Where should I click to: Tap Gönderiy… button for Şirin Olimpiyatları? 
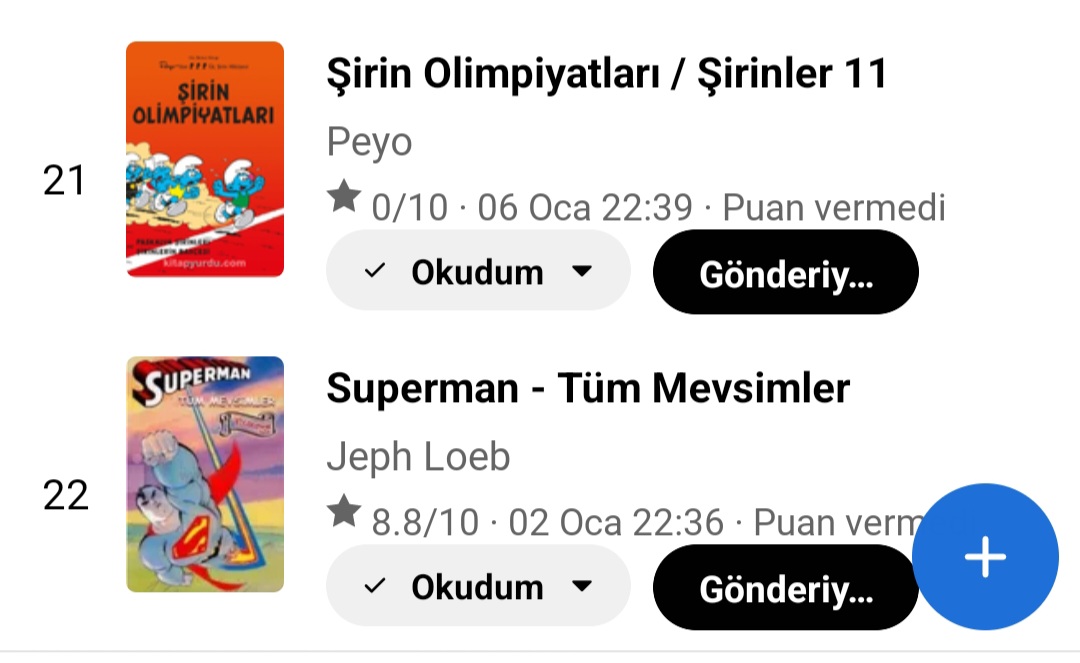(x=785, y=274)
